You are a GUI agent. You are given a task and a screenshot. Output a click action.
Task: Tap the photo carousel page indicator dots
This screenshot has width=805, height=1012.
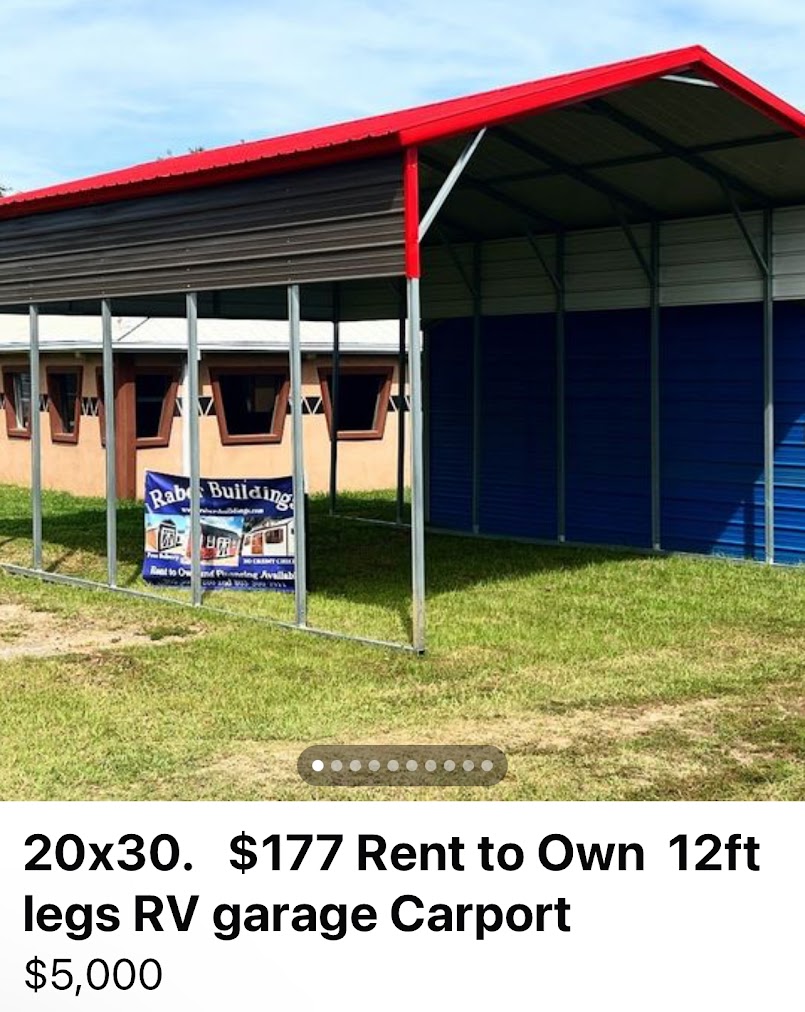402,766
